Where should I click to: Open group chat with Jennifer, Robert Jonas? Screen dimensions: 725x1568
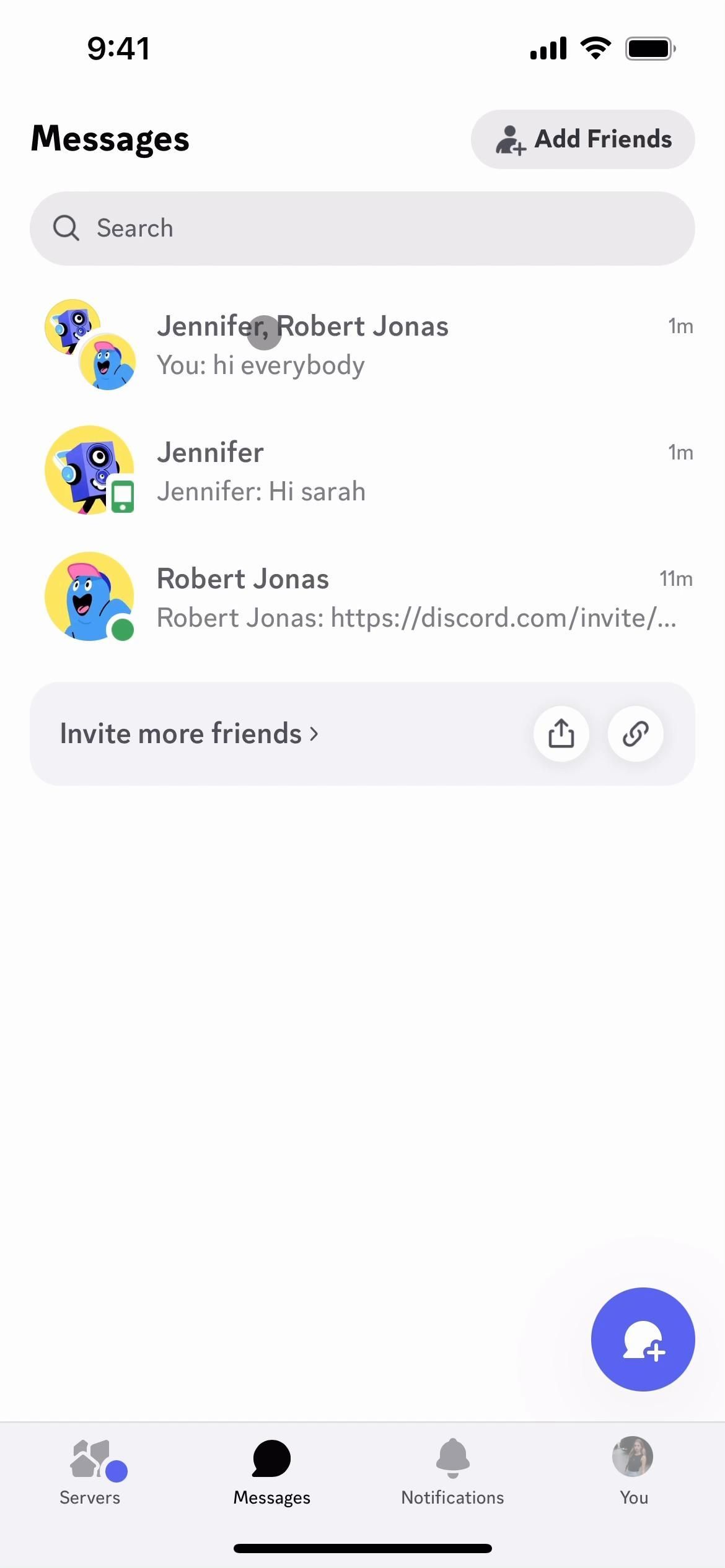pos(362,345)
